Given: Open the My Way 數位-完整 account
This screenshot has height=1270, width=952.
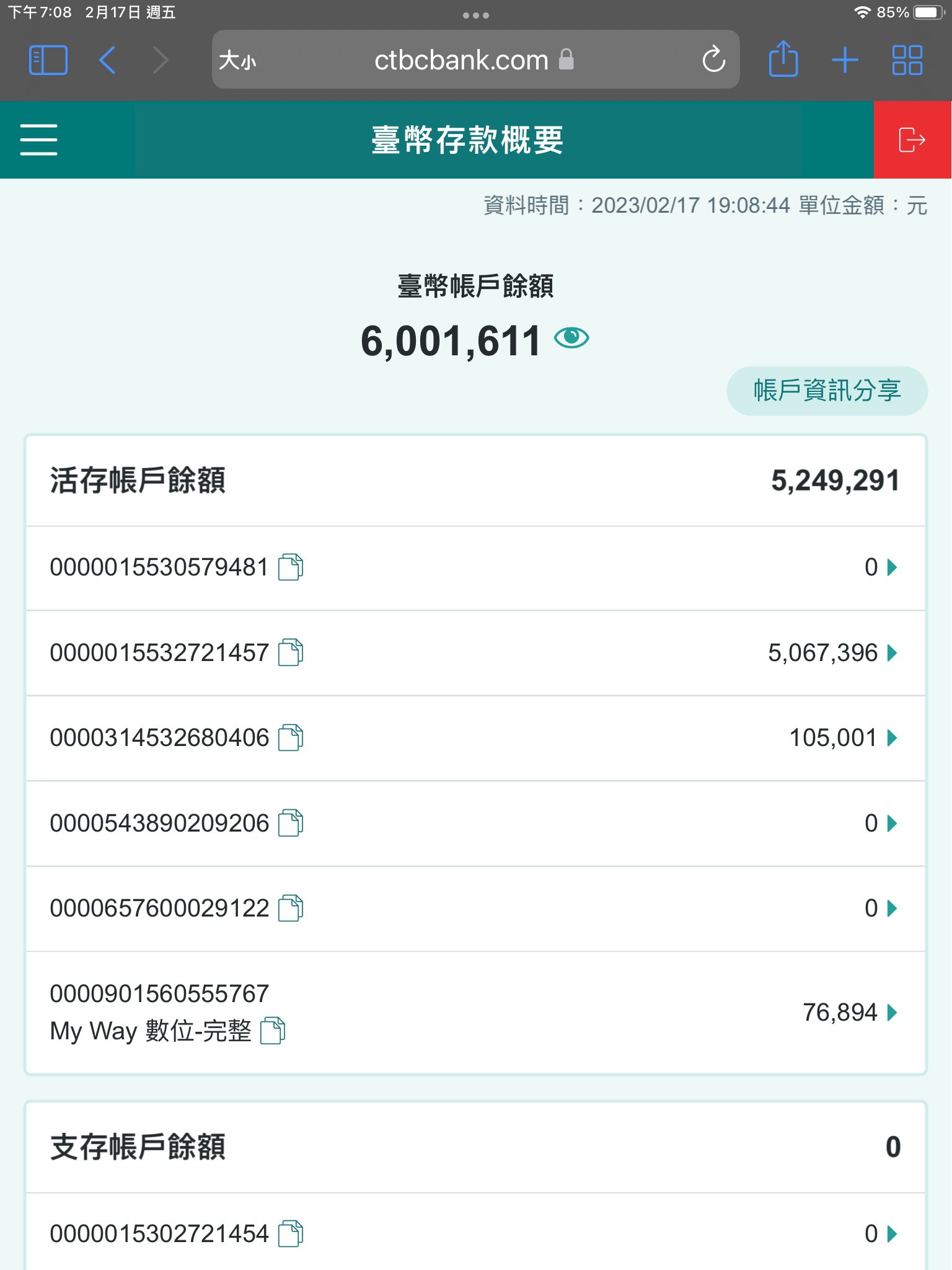Looking at the screenshot, I should [x=892, y=1013].
